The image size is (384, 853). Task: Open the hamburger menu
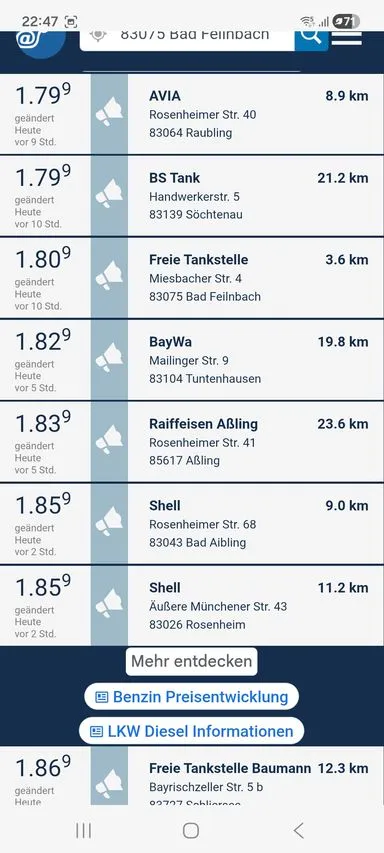pyautogui.click(x=346, y=38)
